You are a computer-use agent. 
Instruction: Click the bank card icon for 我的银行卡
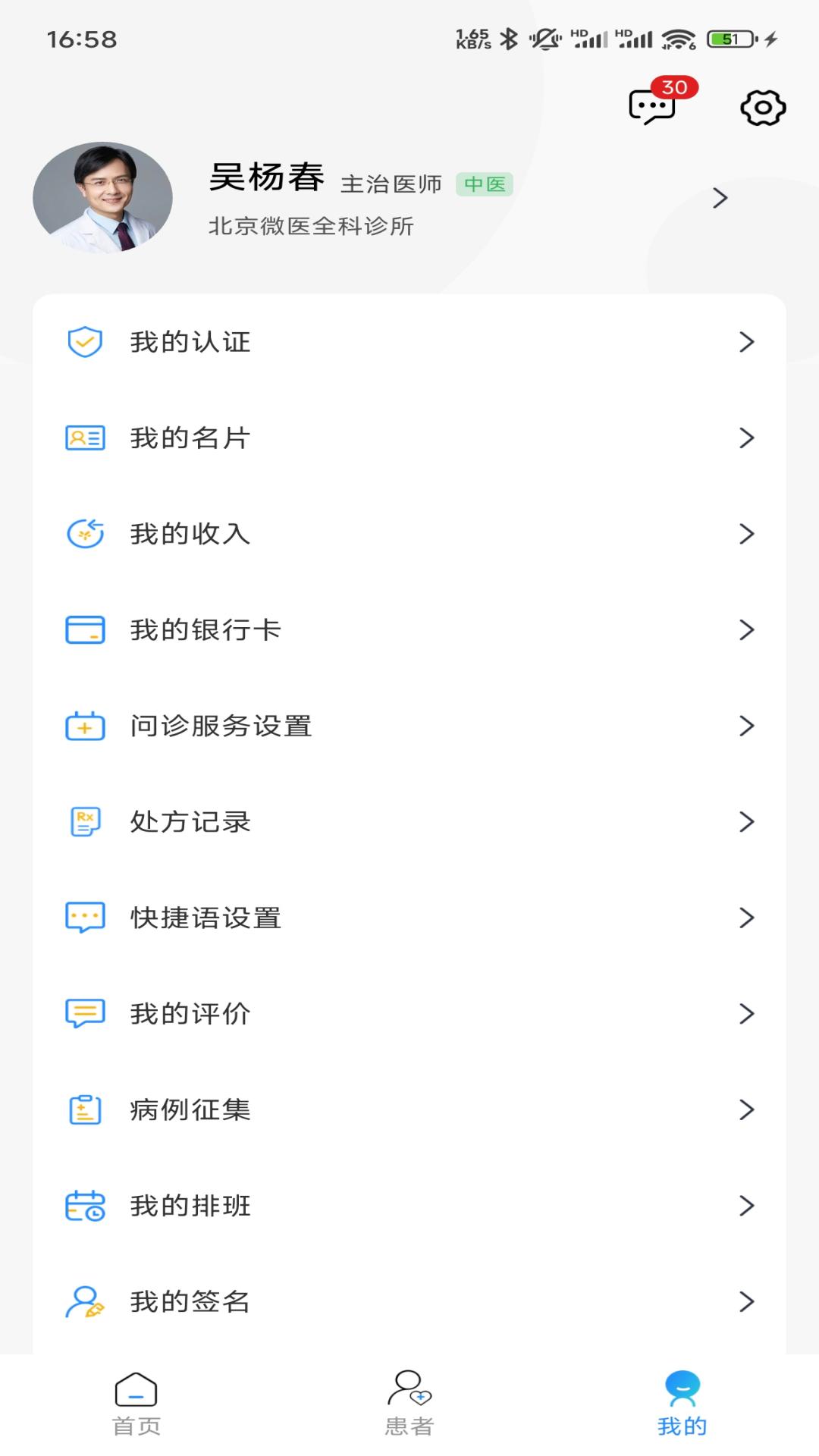(86, 629)
